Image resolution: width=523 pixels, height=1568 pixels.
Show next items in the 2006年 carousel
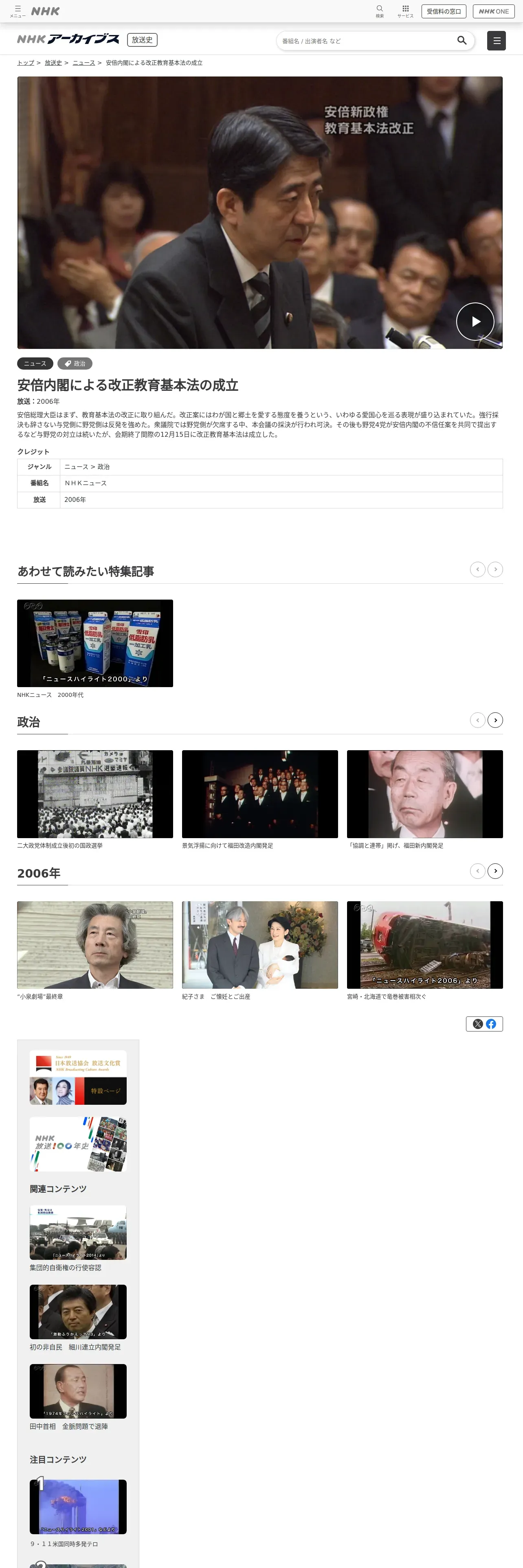[x=495, y=871]
